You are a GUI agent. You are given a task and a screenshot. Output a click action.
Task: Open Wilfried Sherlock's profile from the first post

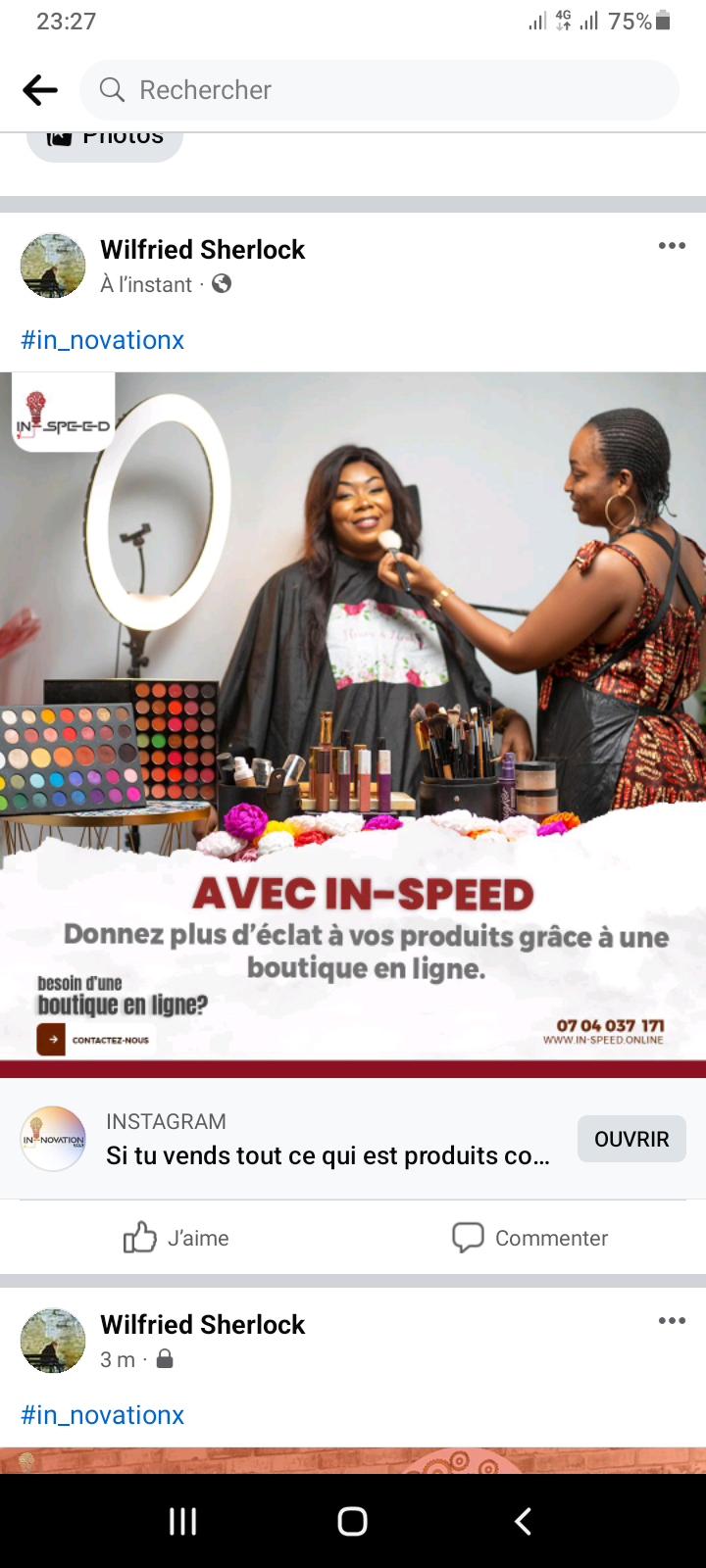(203, 250)
